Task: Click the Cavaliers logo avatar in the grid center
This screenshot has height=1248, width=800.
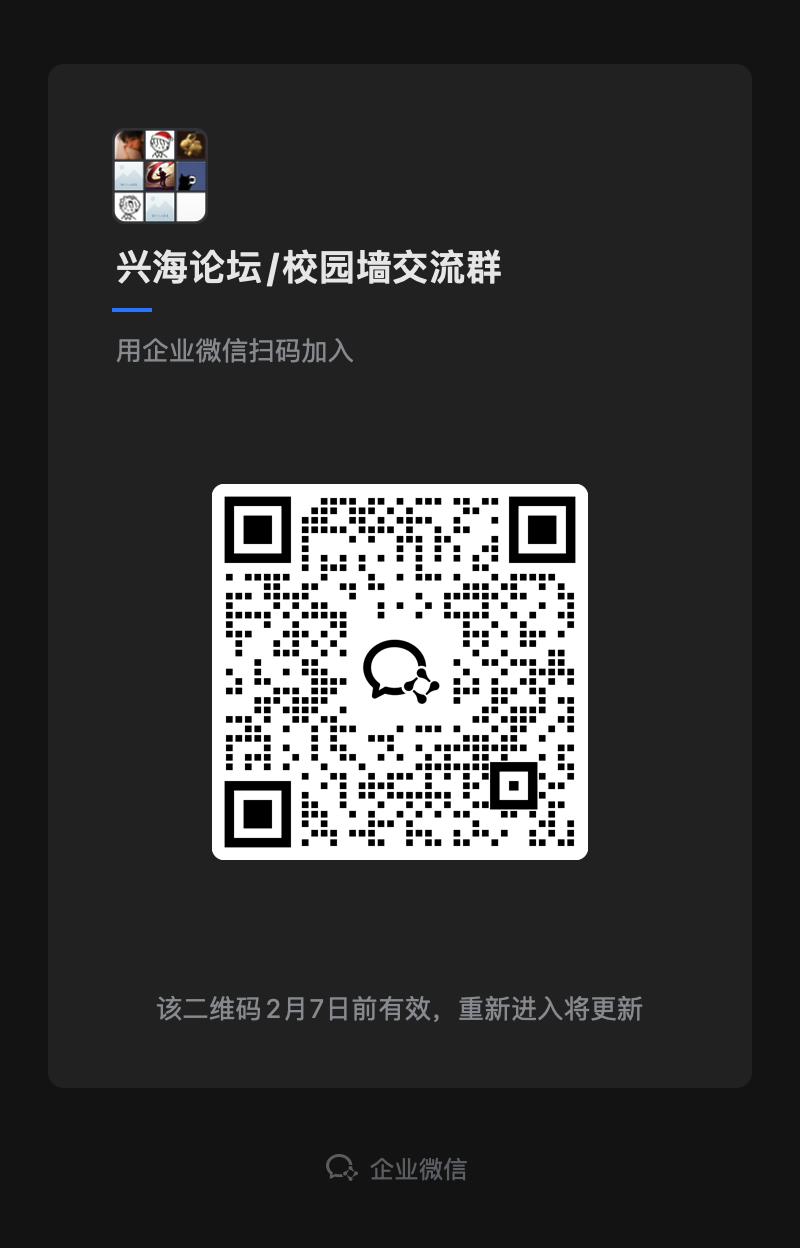Action: point(160,176)
